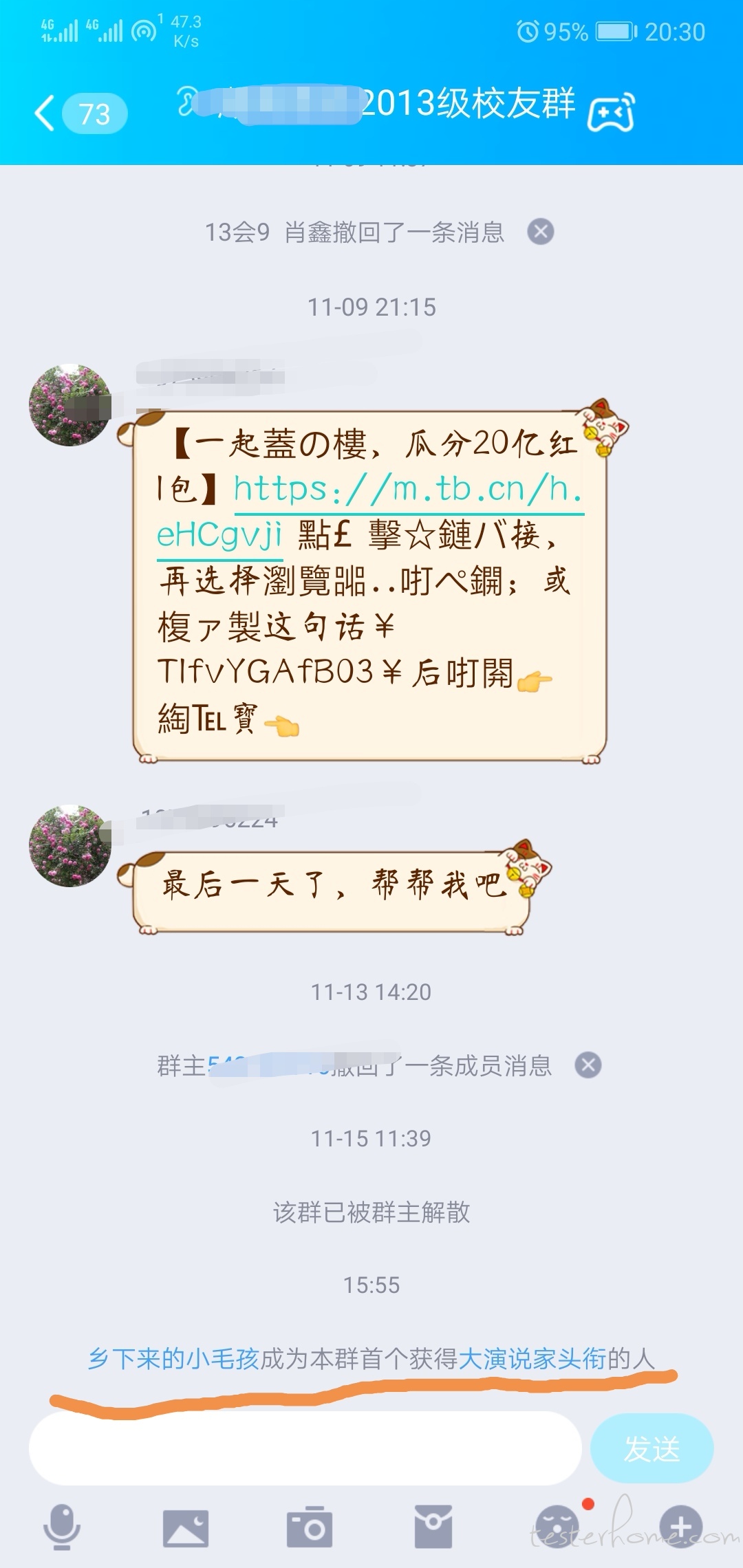Open the picture gallery to attach an image
The image size is (743, 1568).
186,1528
